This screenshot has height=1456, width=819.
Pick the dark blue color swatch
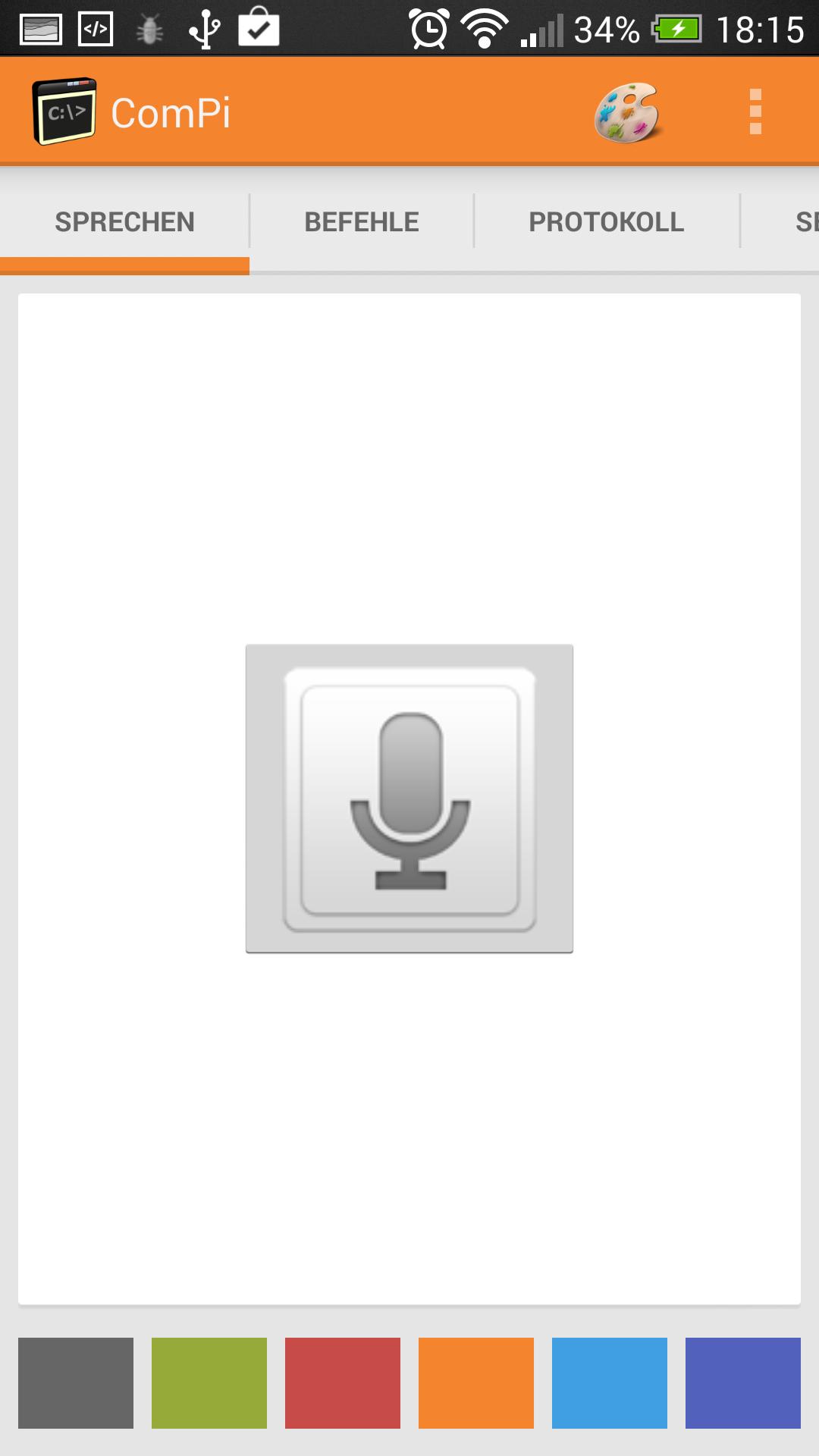743,1382
